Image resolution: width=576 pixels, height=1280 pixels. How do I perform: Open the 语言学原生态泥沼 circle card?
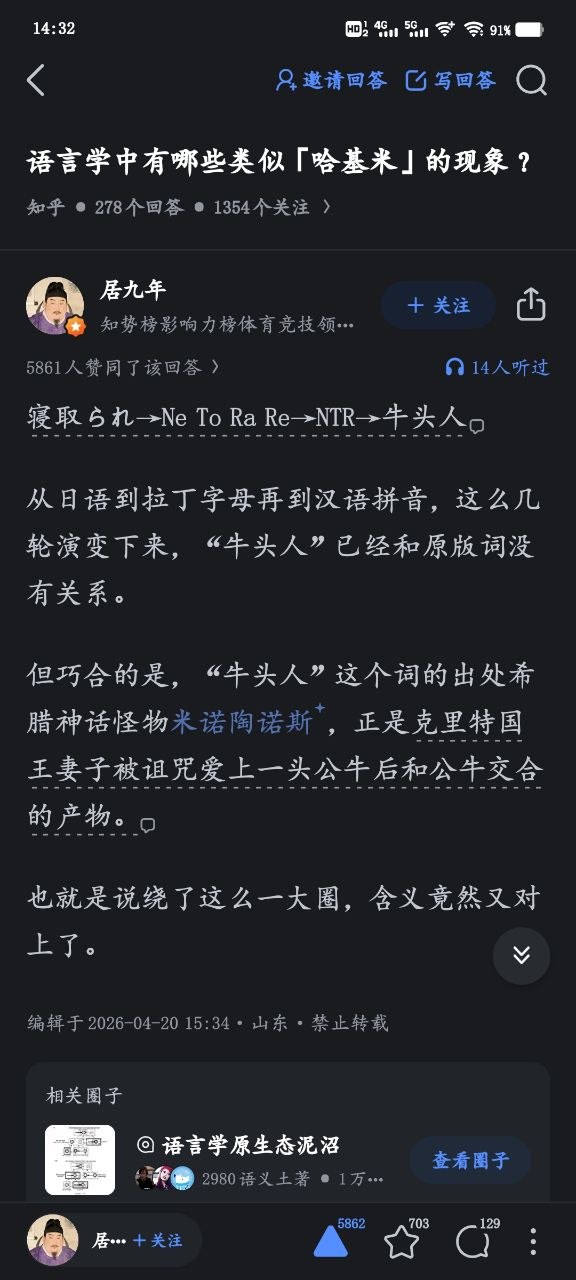(x=288, y=1160)
